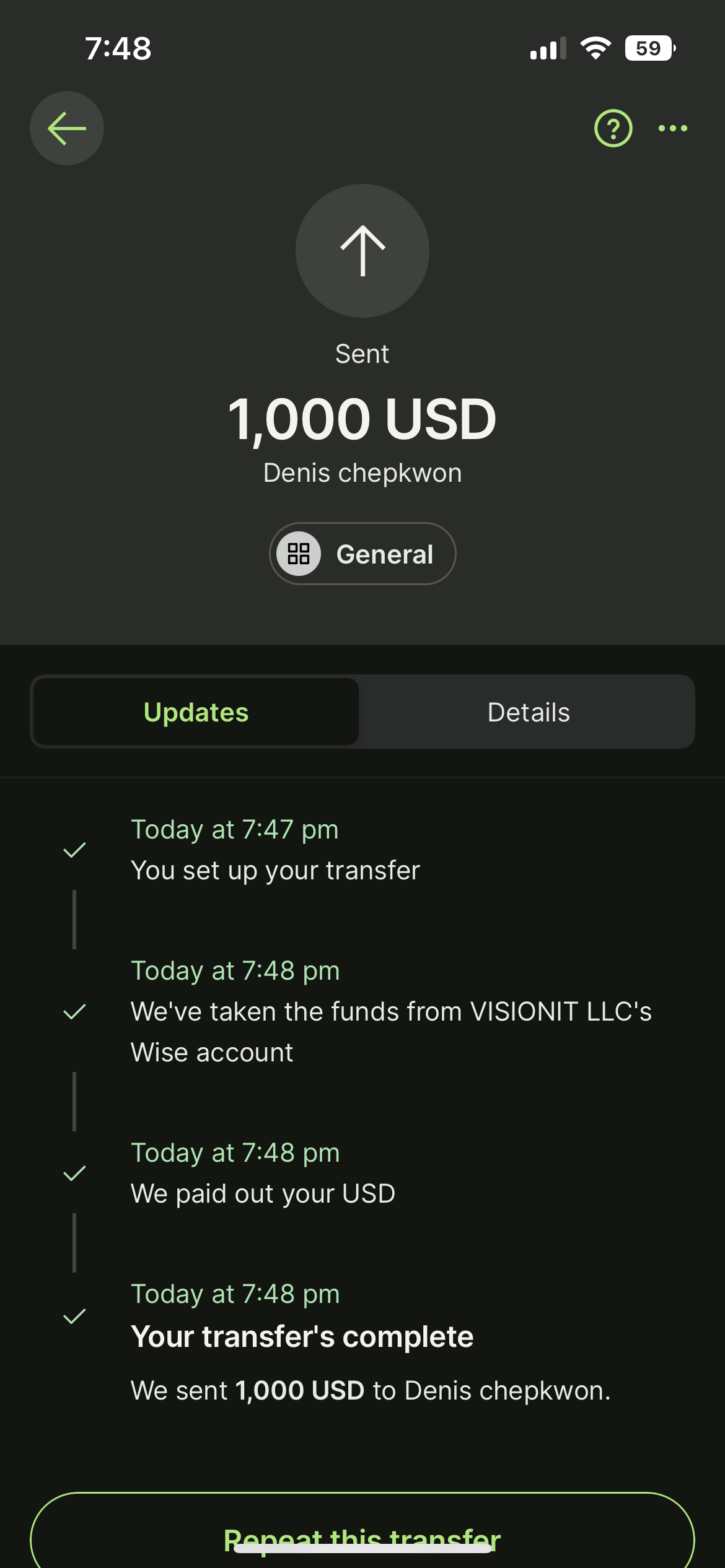The image size is (725, 1568).
Task: Go back using the arrow button
Action: (67, 128)
